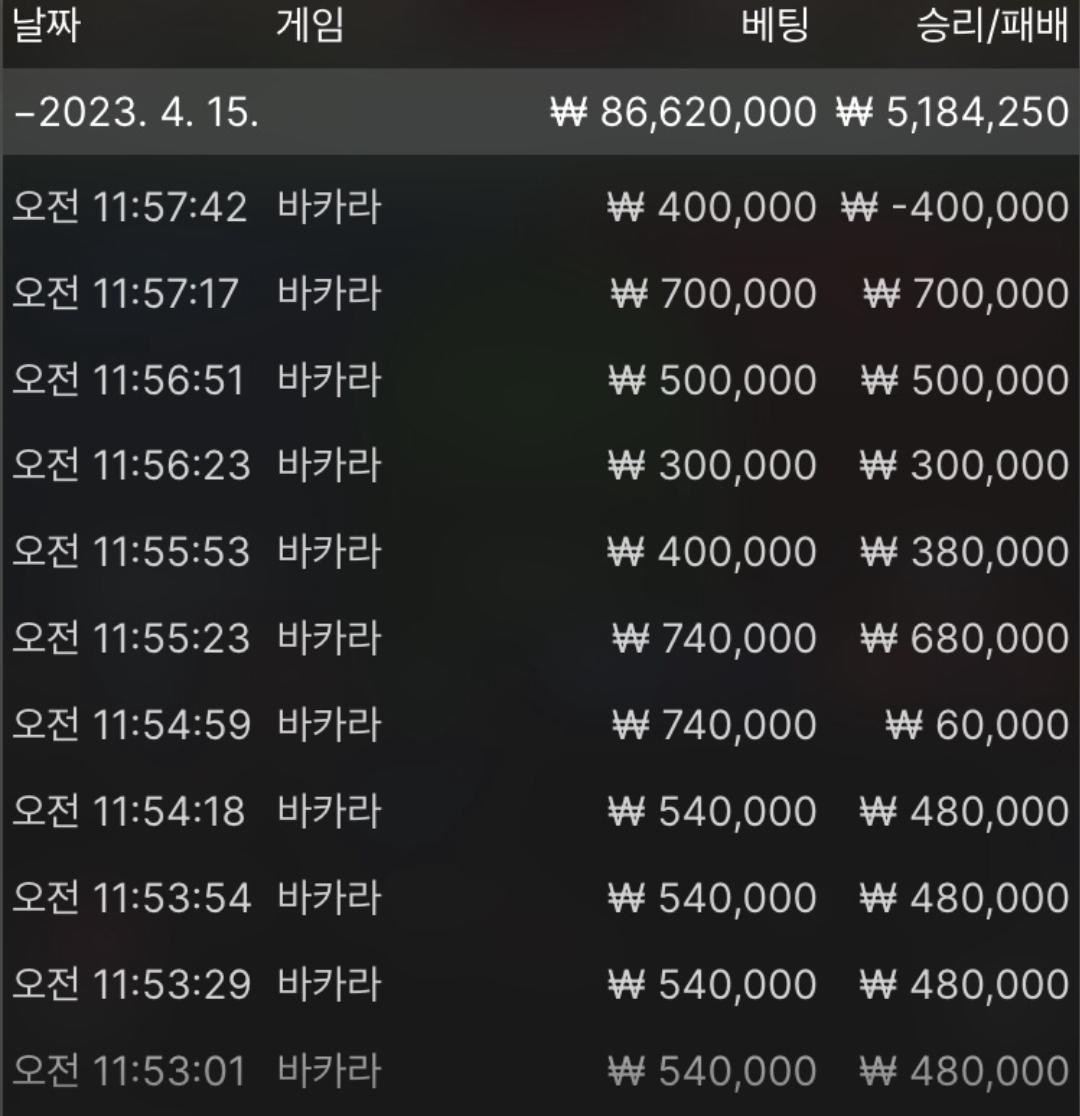This screenshot has width=1080, height=1116.
Task: Open the 오전 11:54:59 바카라 entry
Action: (x=540, y=725)
